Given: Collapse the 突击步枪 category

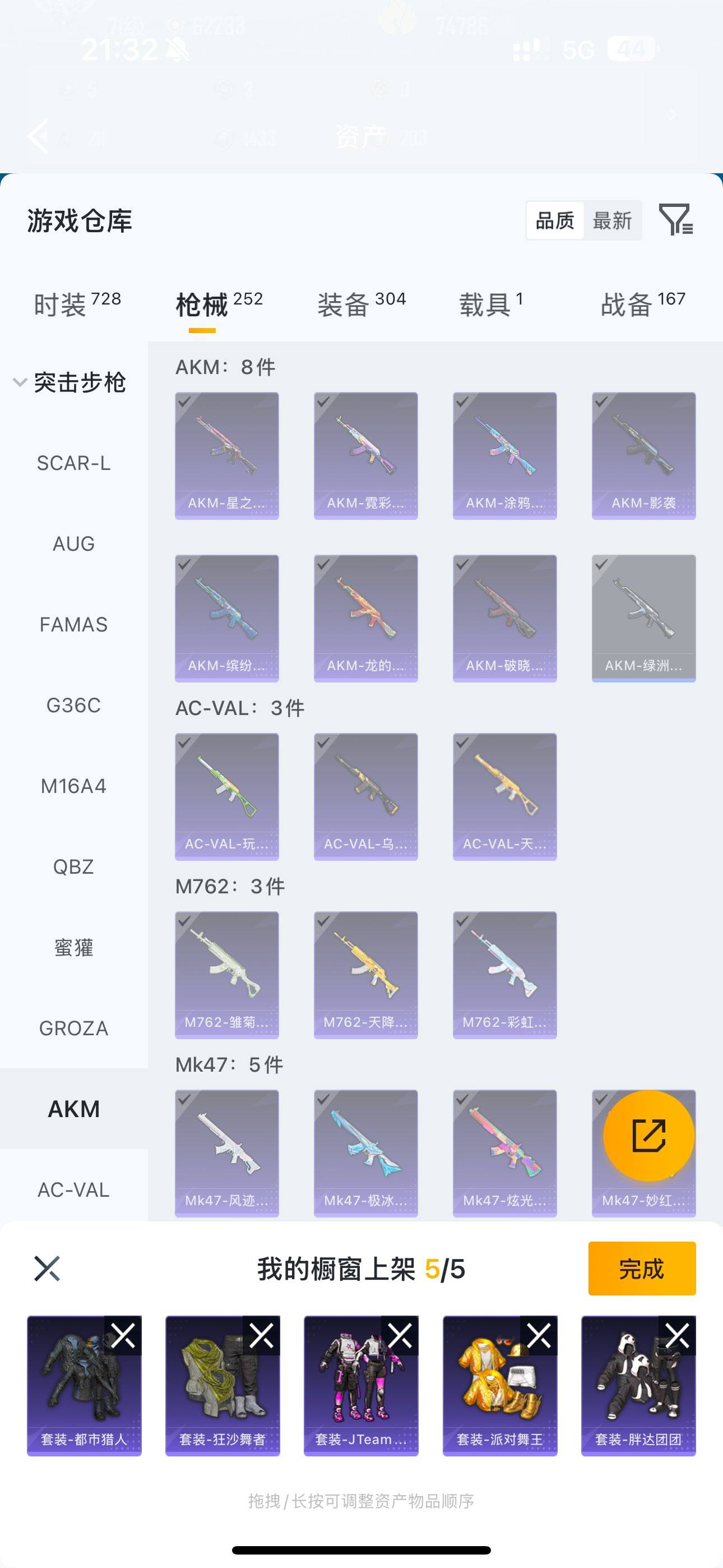Looking at the screenshot, I should coord(70,382).
